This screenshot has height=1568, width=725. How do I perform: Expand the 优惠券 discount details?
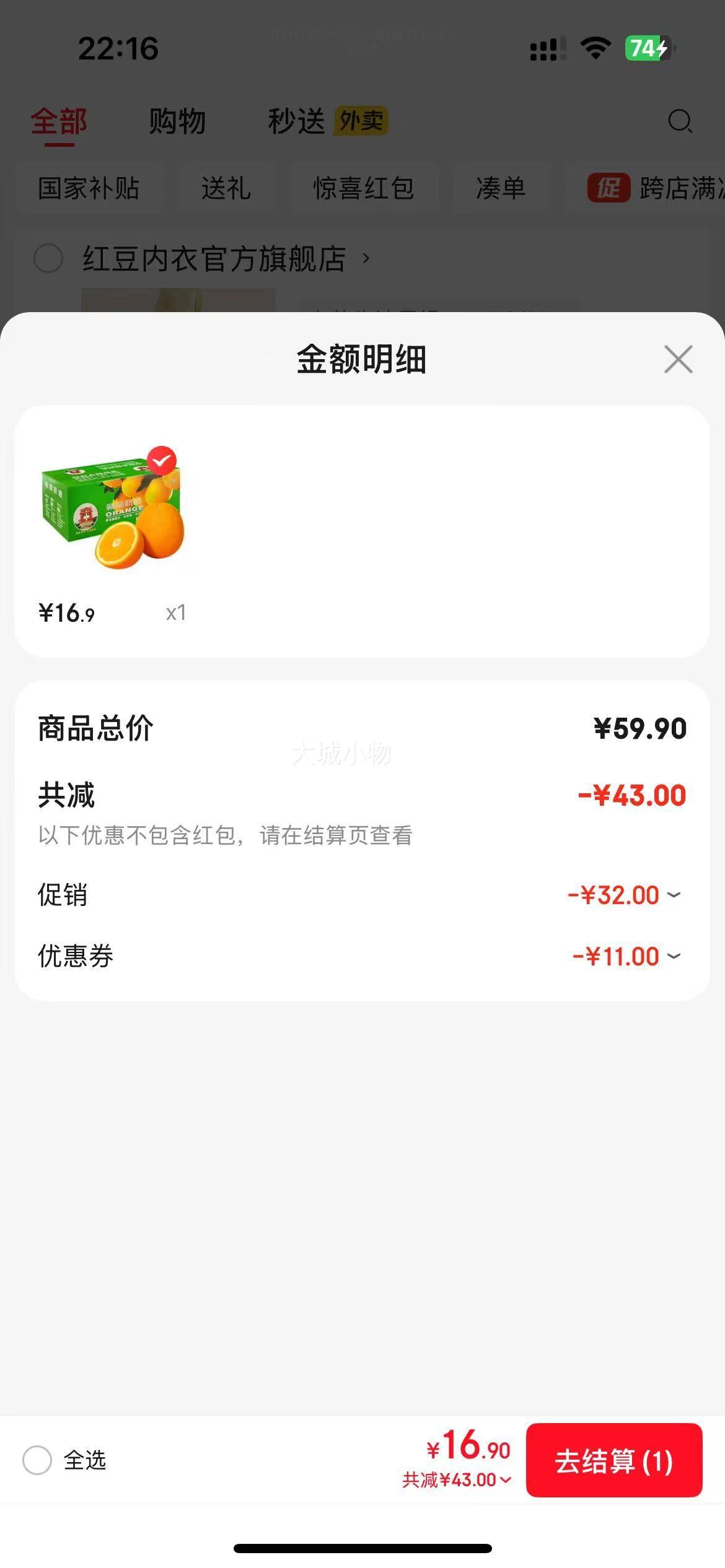point(674,956)
